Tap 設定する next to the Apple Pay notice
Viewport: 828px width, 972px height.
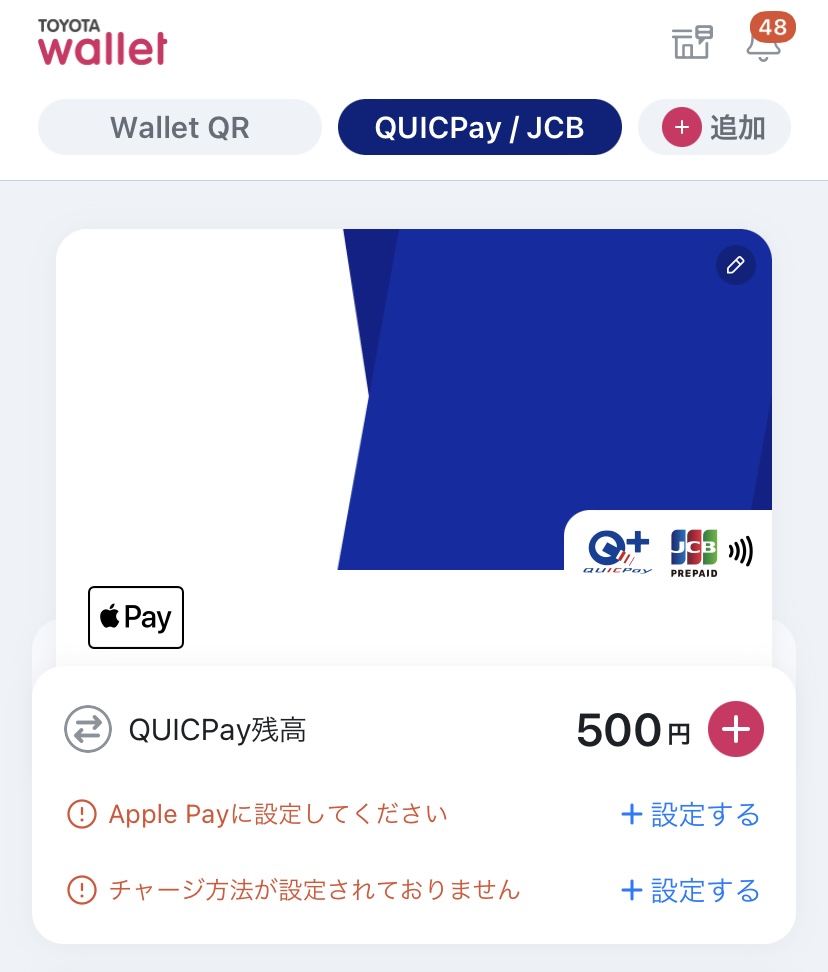690,815
